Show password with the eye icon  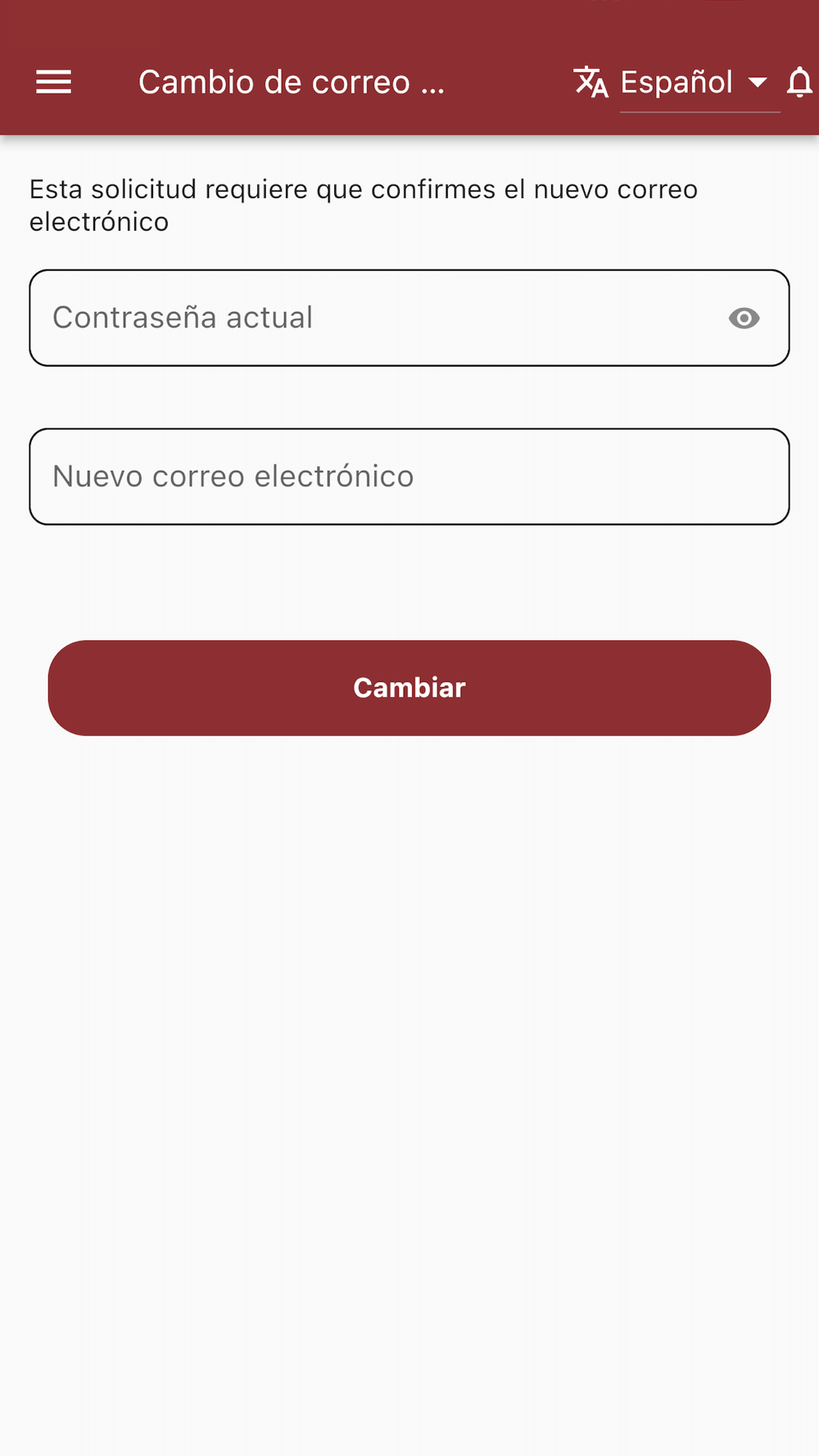(744, 318)
